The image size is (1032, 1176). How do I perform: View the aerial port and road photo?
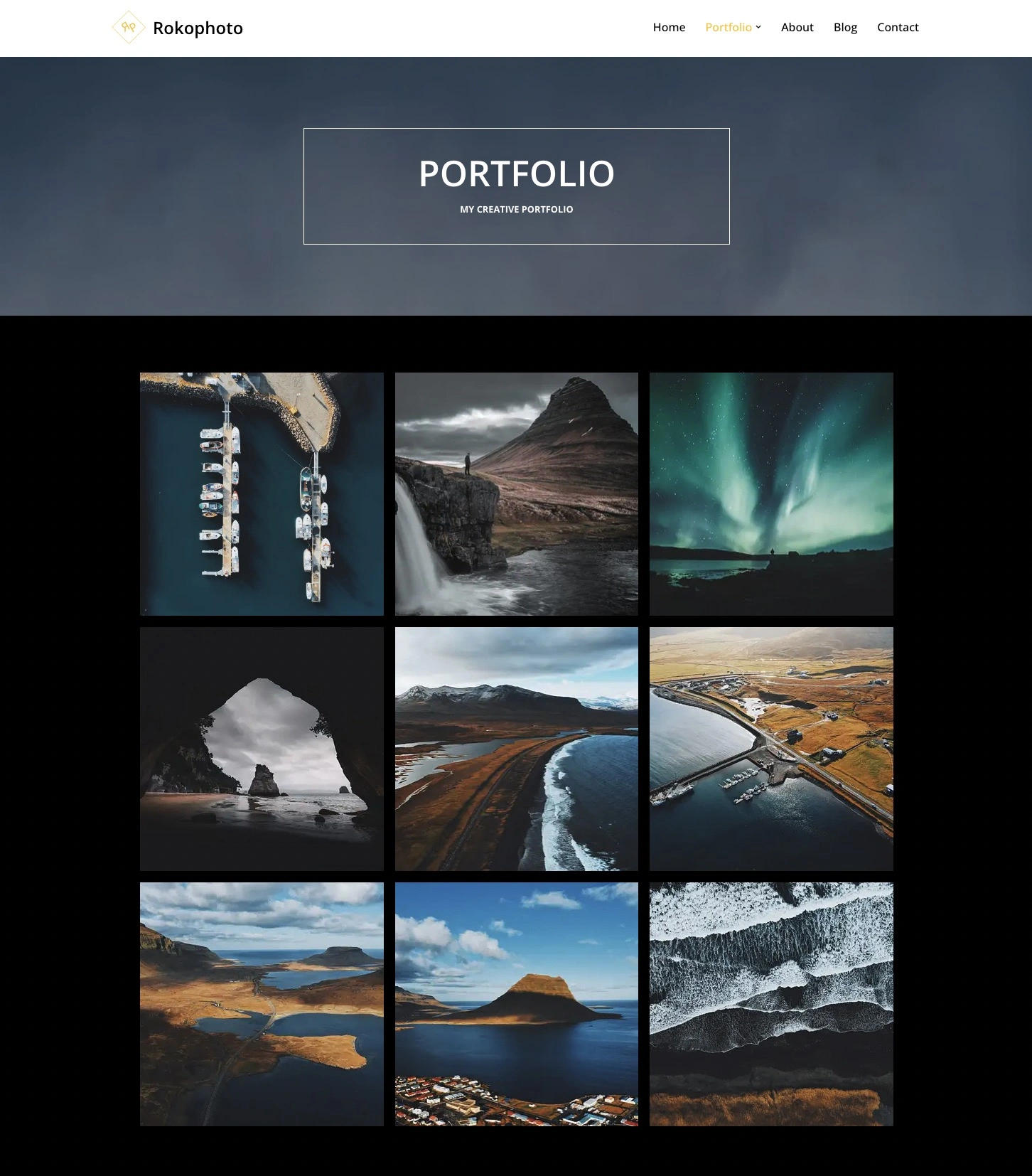771,749
